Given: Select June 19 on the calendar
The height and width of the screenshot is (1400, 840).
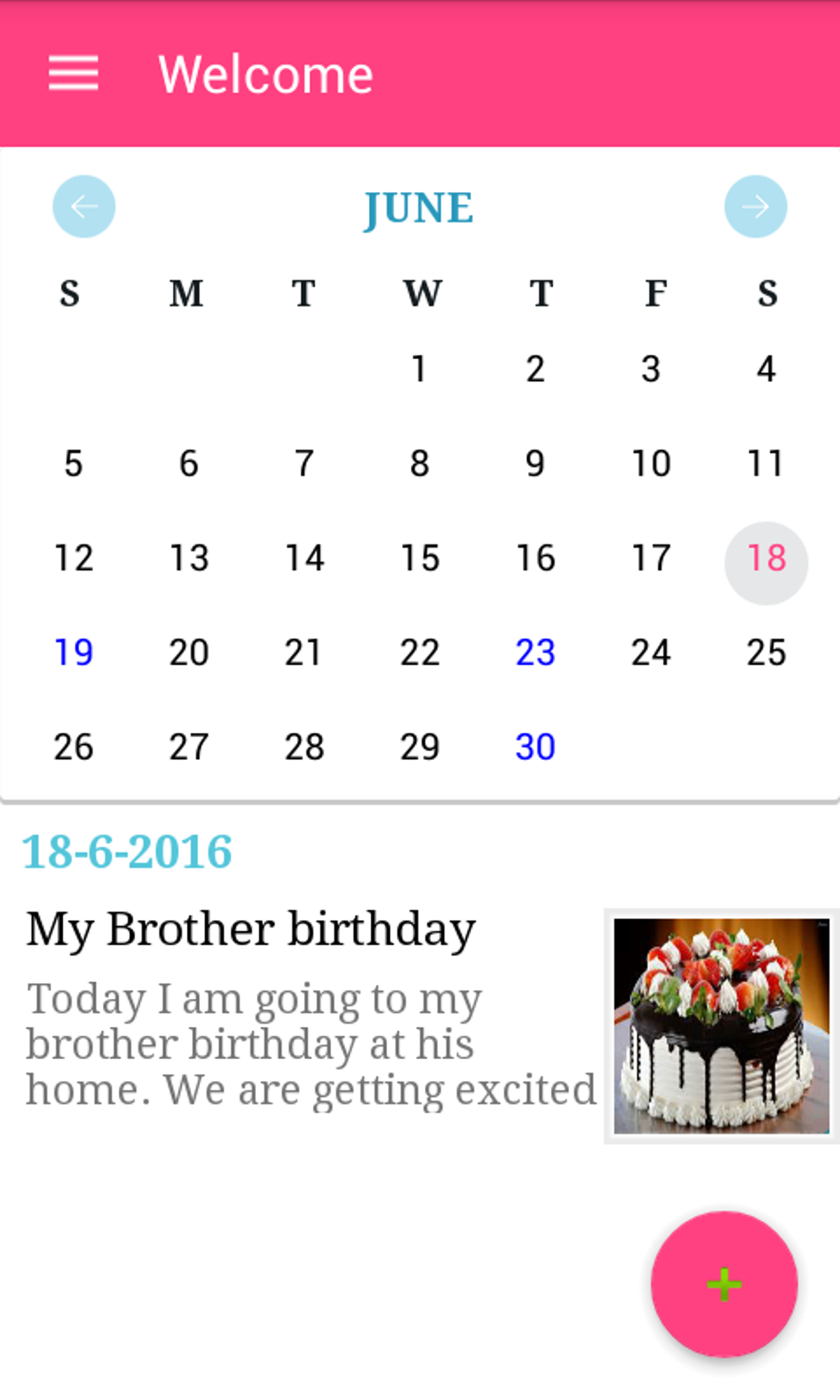Looking at the screenshot, I should [x=73, y=653].
